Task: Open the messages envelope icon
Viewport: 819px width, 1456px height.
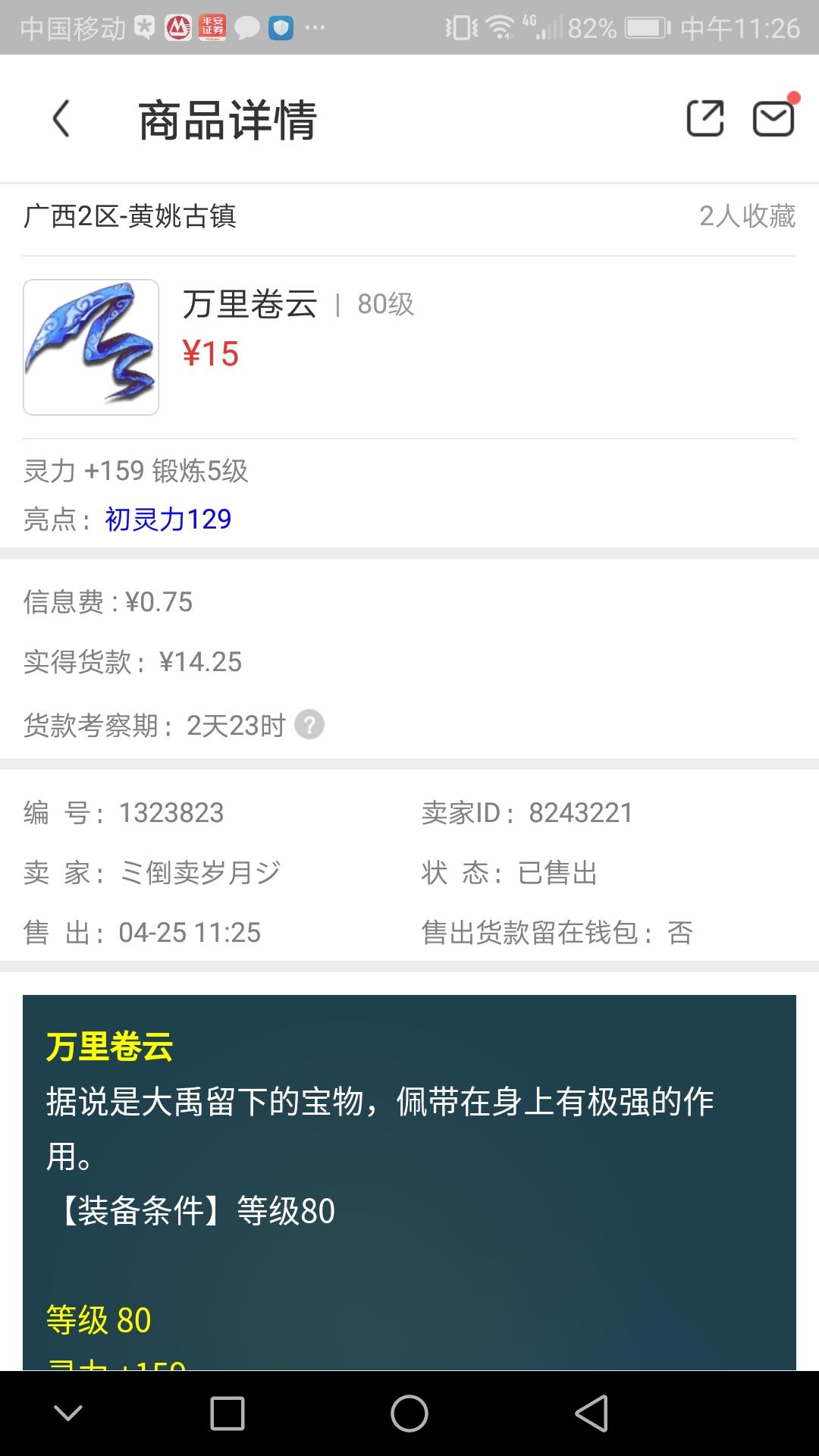Action: (773, 119)
